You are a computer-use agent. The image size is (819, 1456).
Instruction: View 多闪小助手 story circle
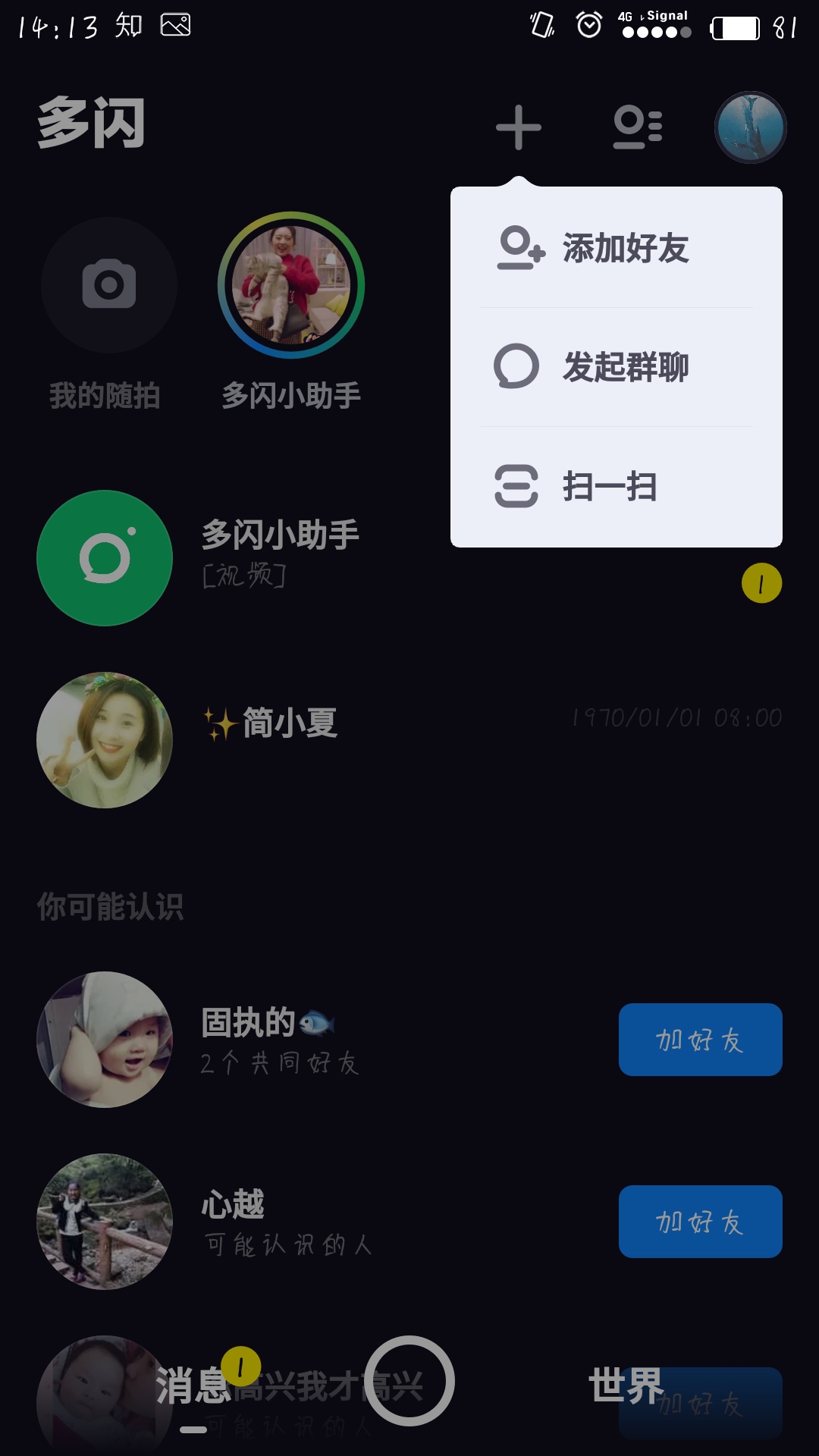[x=291, y=285]
